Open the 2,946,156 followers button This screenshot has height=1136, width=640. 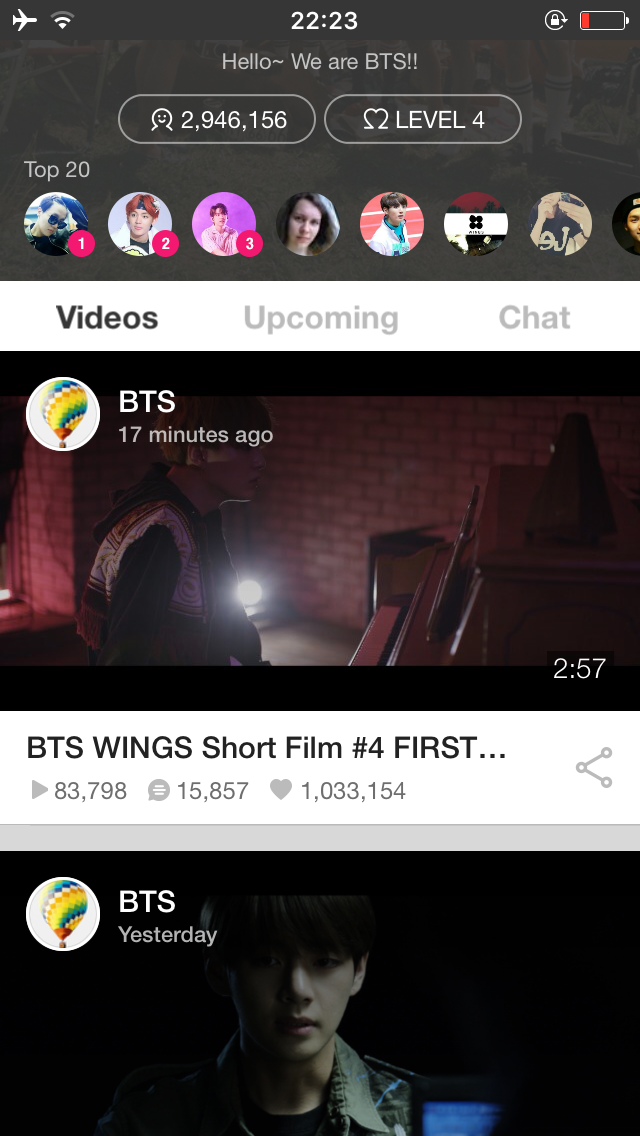click(x=217, y=119)
